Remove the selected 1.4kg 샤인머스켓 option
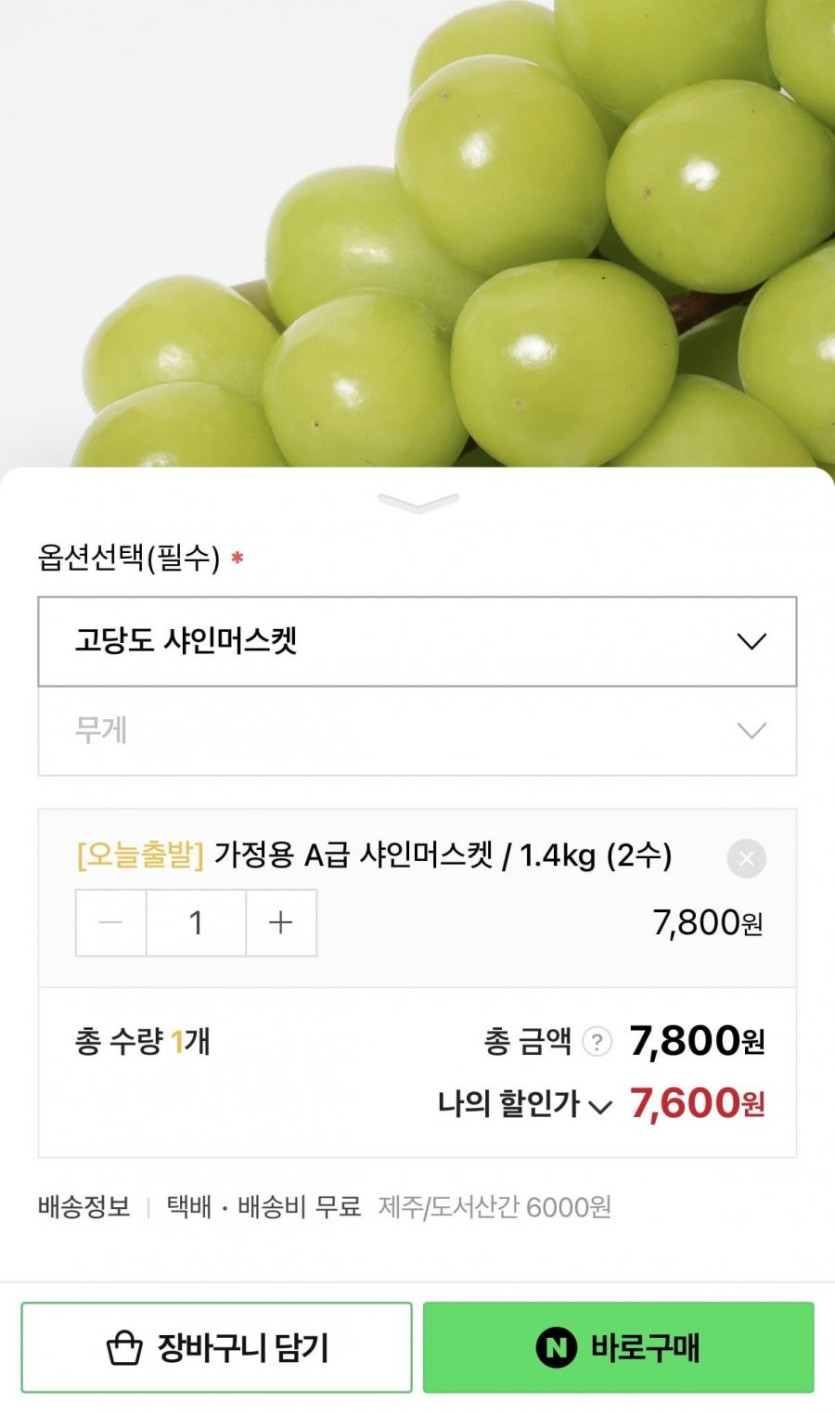This screenshot has width=835, height=1414. [x=746, y=859]
